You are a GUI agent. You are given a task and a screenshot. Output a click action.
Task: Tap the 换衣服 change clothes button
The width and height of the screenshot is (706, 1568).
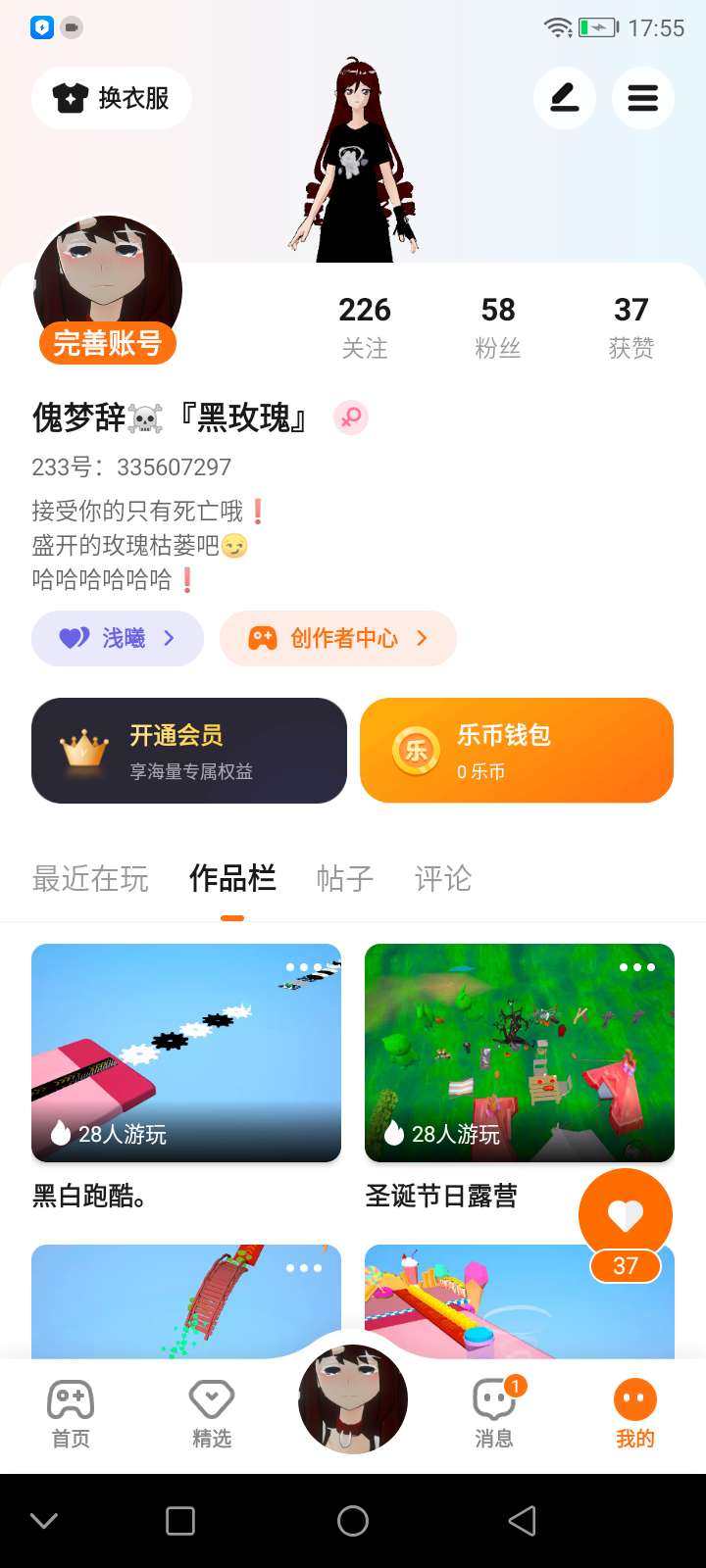point(111,98)
